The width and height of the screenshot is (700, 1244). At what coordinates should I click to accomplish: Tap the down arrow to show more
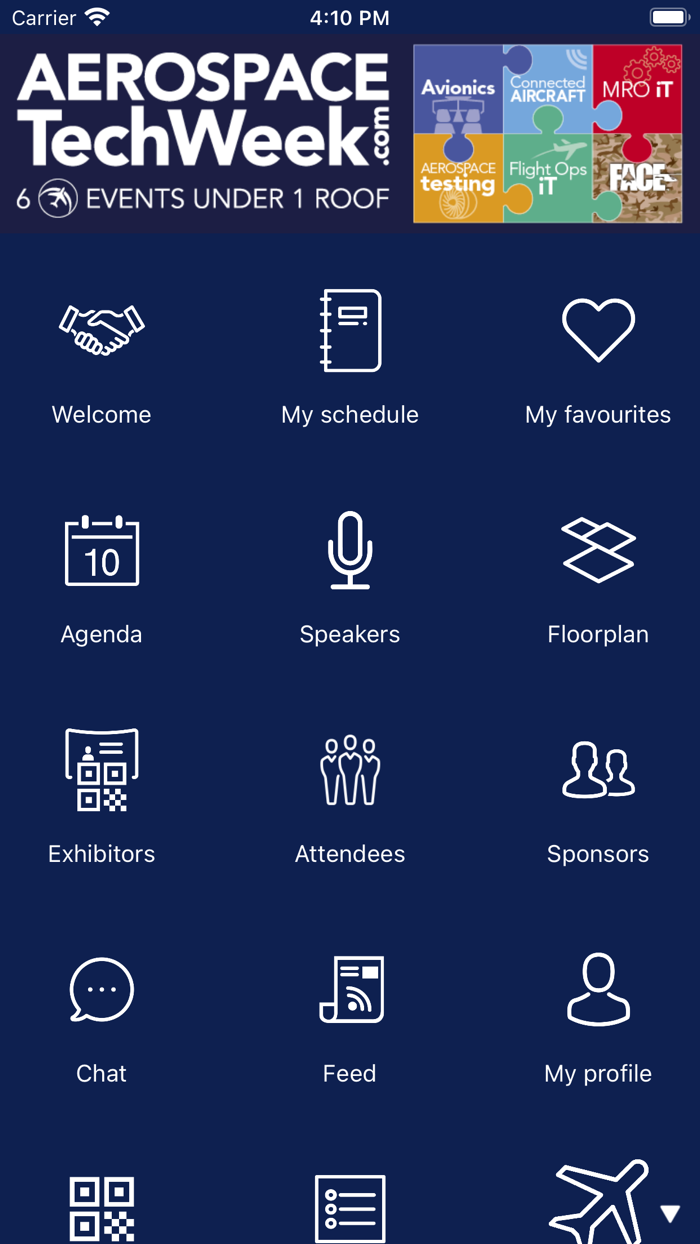pyautogui.click(x=670, y=1214)
